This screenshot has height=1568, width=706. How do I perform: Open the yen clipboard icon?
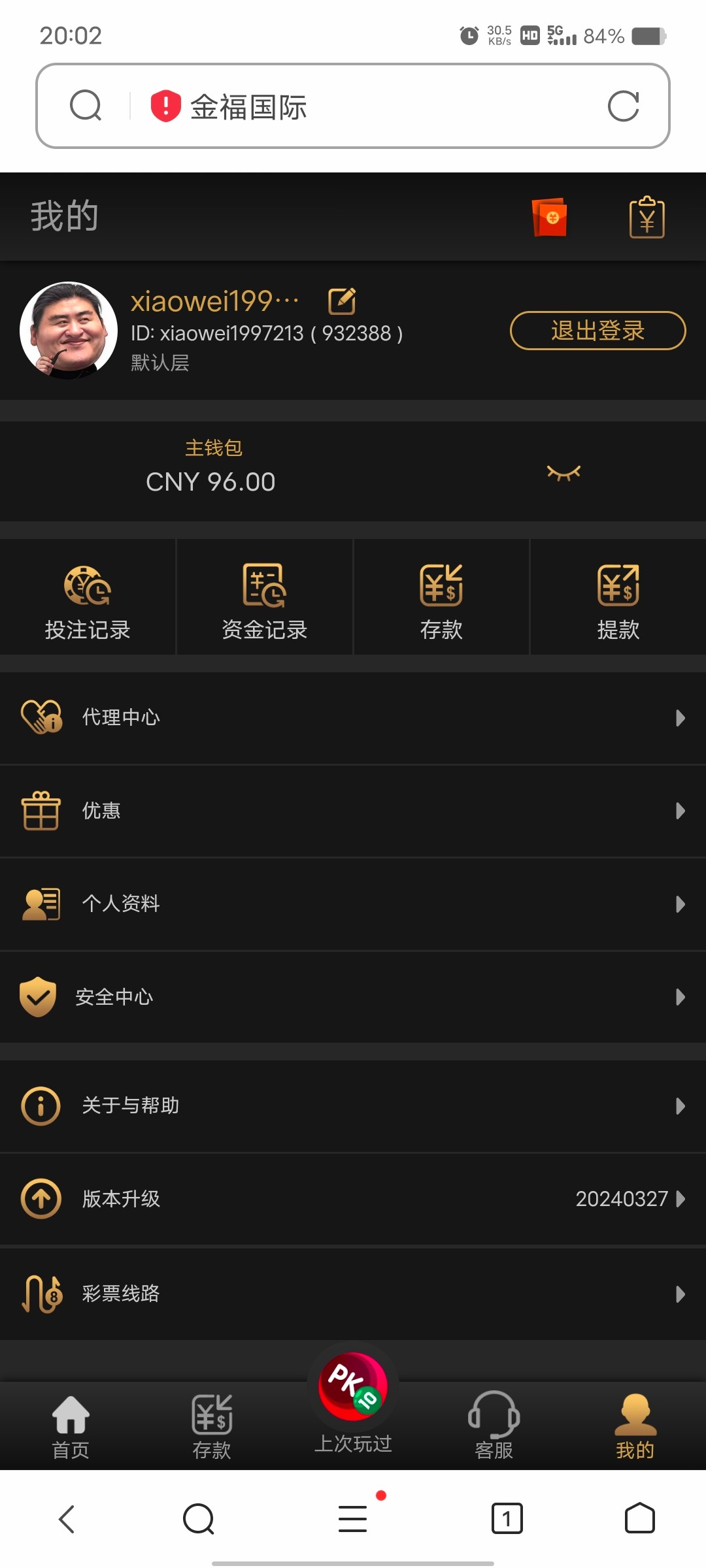pyautogui.click(x=647, y=217)
